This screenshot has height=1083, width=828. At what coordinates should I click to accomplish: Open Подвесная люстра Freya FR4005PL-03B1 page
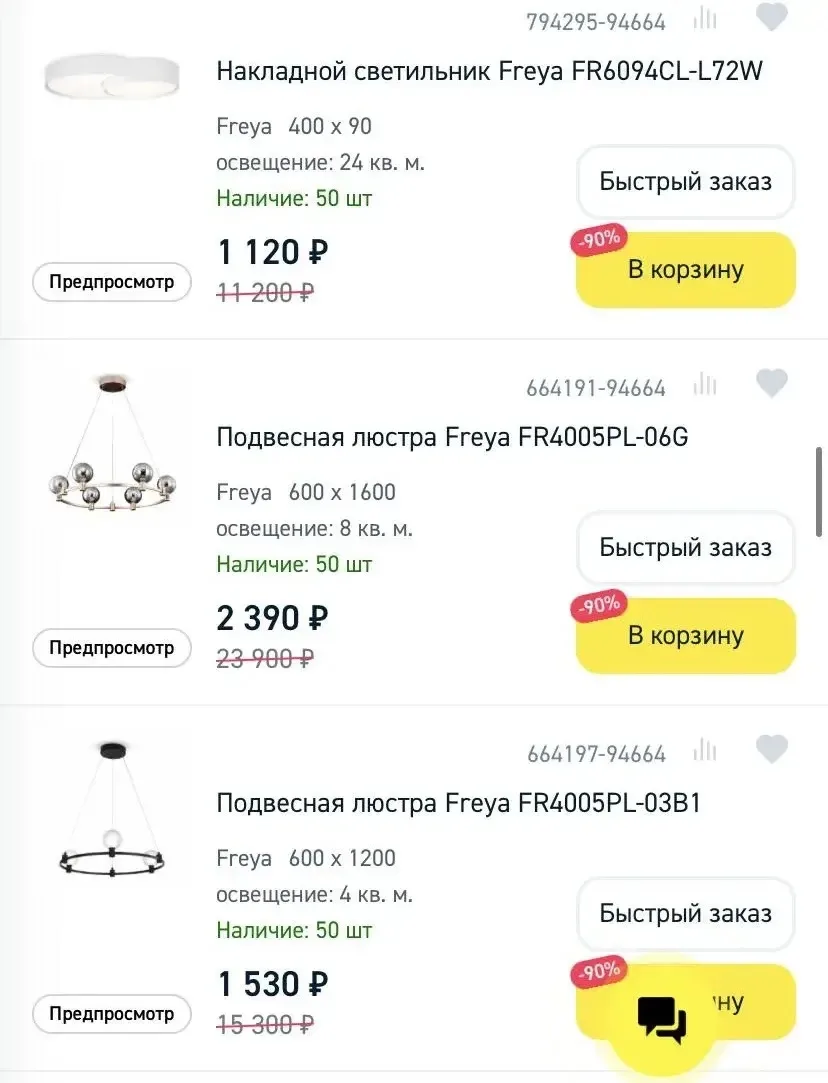pos(459,803)
